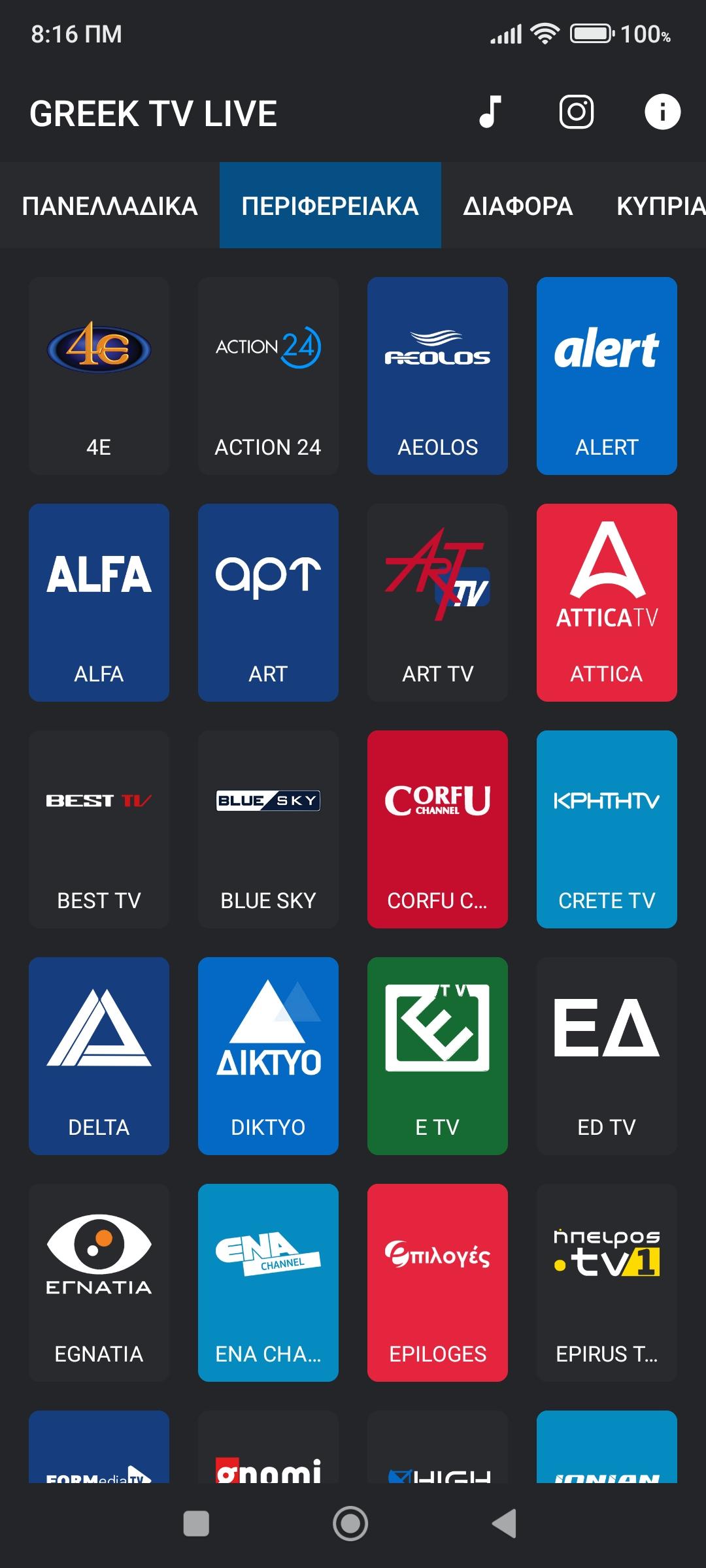Watch the BLUE SKY channel

pyautogui.click(x=268, y=829)
